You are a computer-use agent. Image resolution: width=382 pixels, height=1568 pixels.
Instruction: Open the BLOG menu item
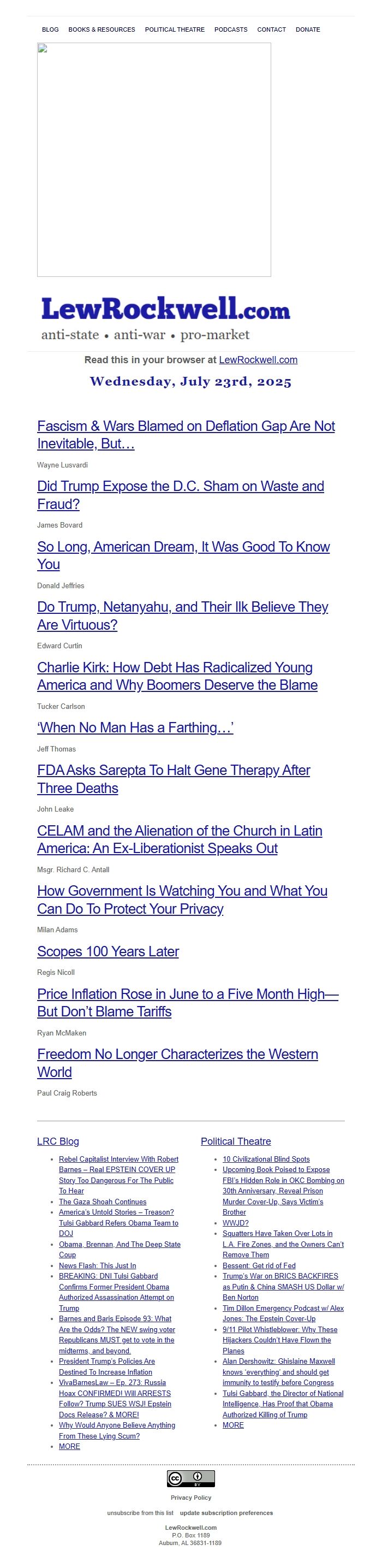(x=50, y=29)
